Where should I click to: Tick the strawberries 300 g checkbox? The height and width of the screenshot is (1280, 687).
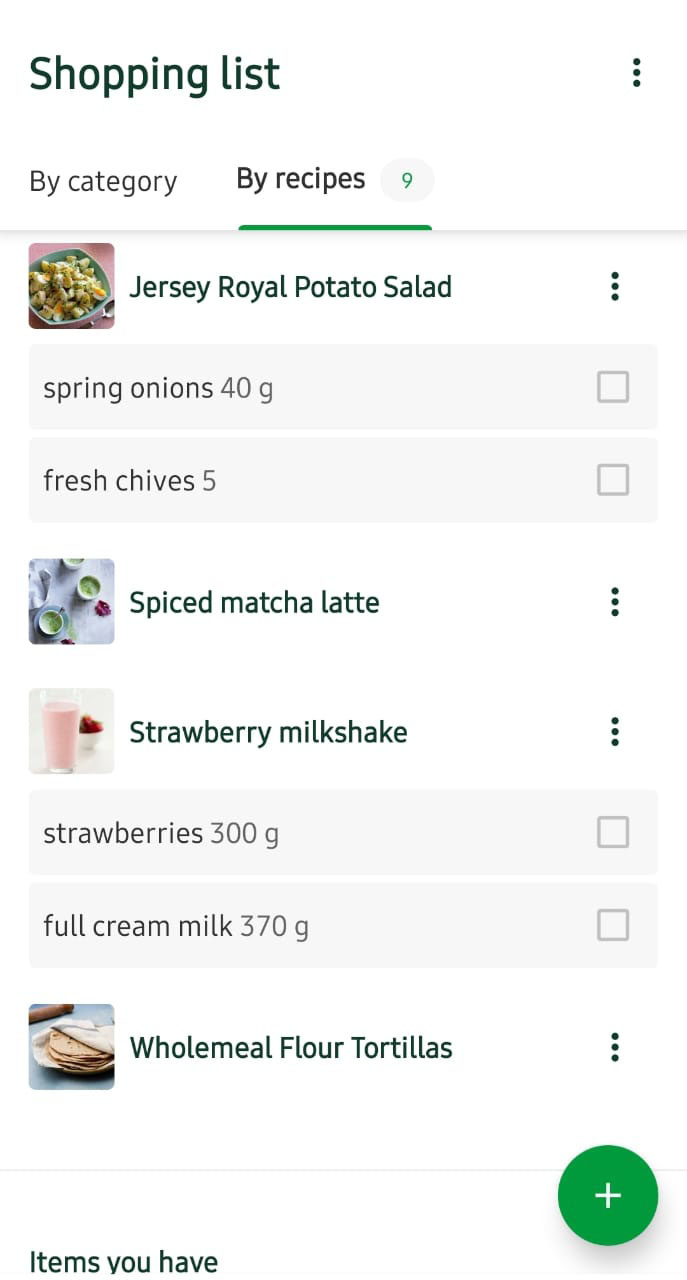click(612, 832)
